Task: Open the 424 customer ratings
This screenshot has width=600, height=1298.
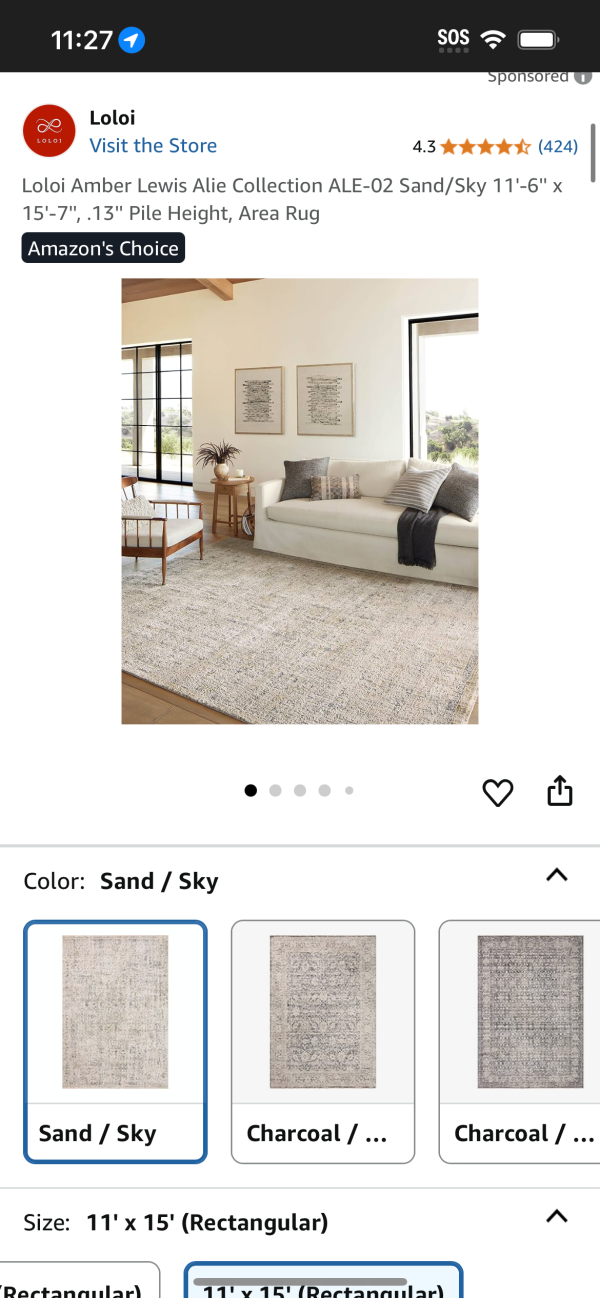Action: coord(557,147)
